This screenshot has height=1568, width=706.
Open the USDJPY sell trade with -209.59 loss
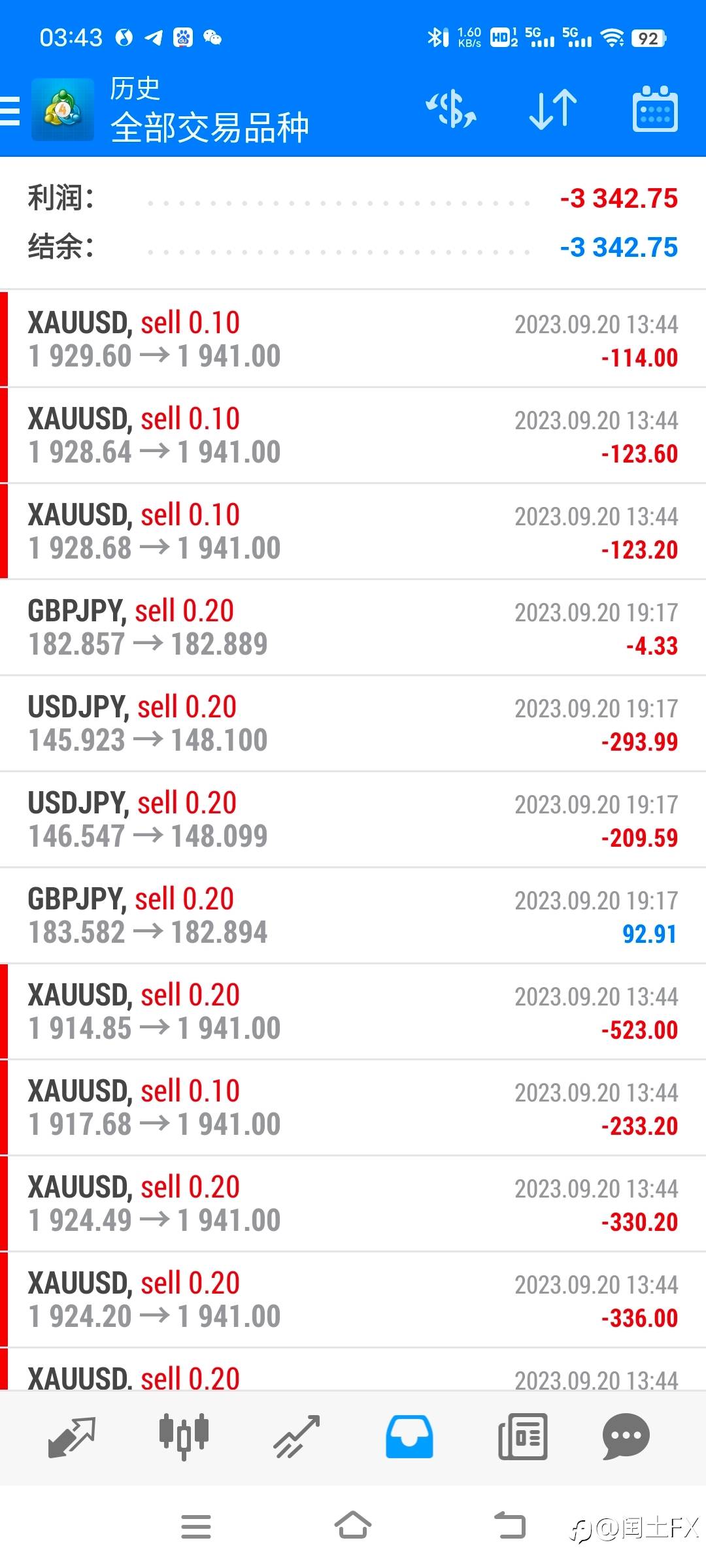coord(353,819)
